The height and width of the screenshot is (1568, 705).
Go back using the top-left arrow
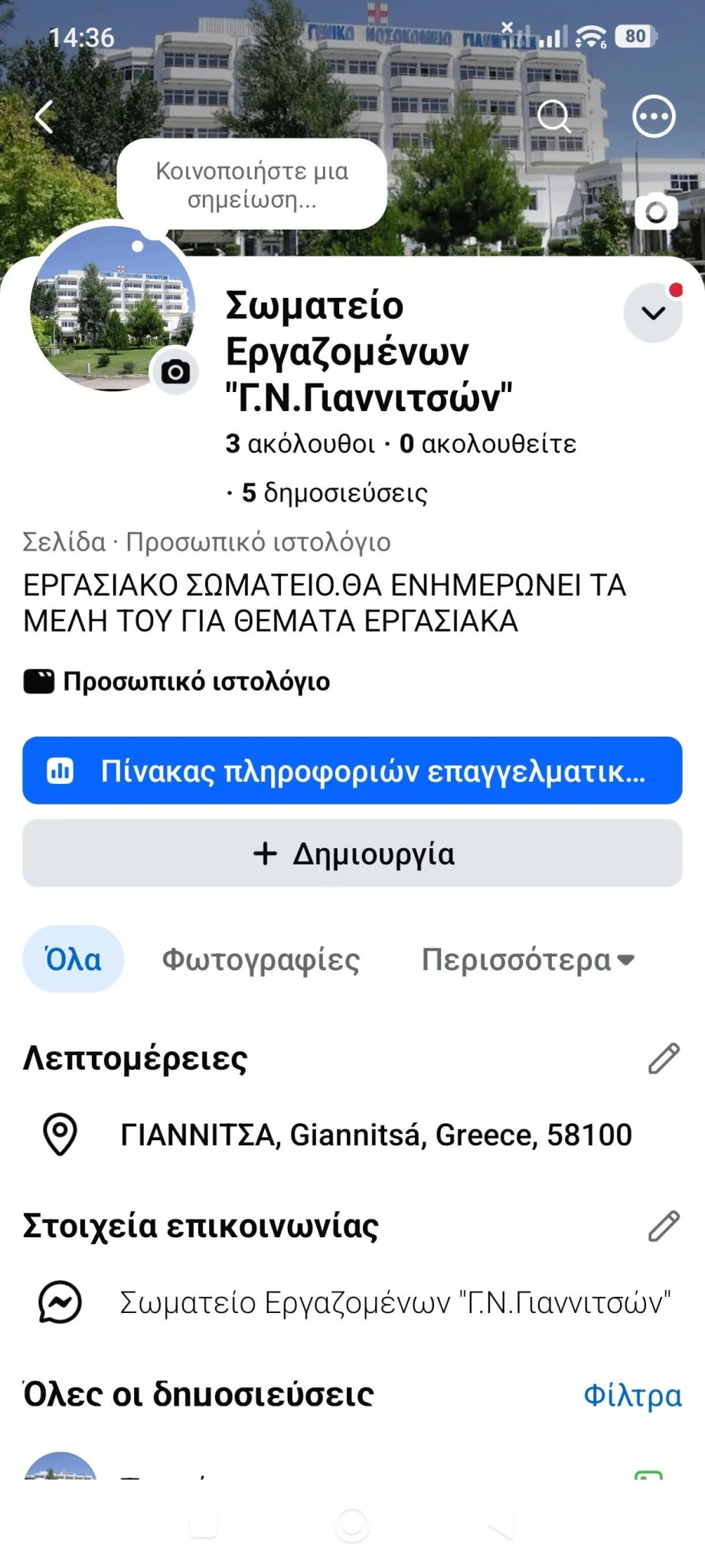tap(44, 116)
